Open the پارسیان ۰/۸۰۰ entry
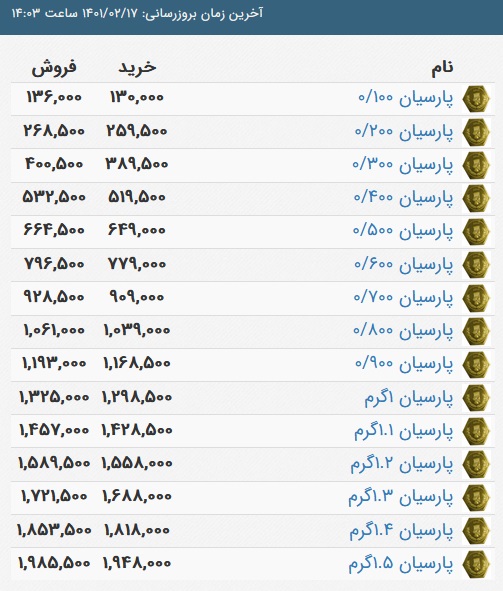Viewport: 503px width, 591px height. 403,331
